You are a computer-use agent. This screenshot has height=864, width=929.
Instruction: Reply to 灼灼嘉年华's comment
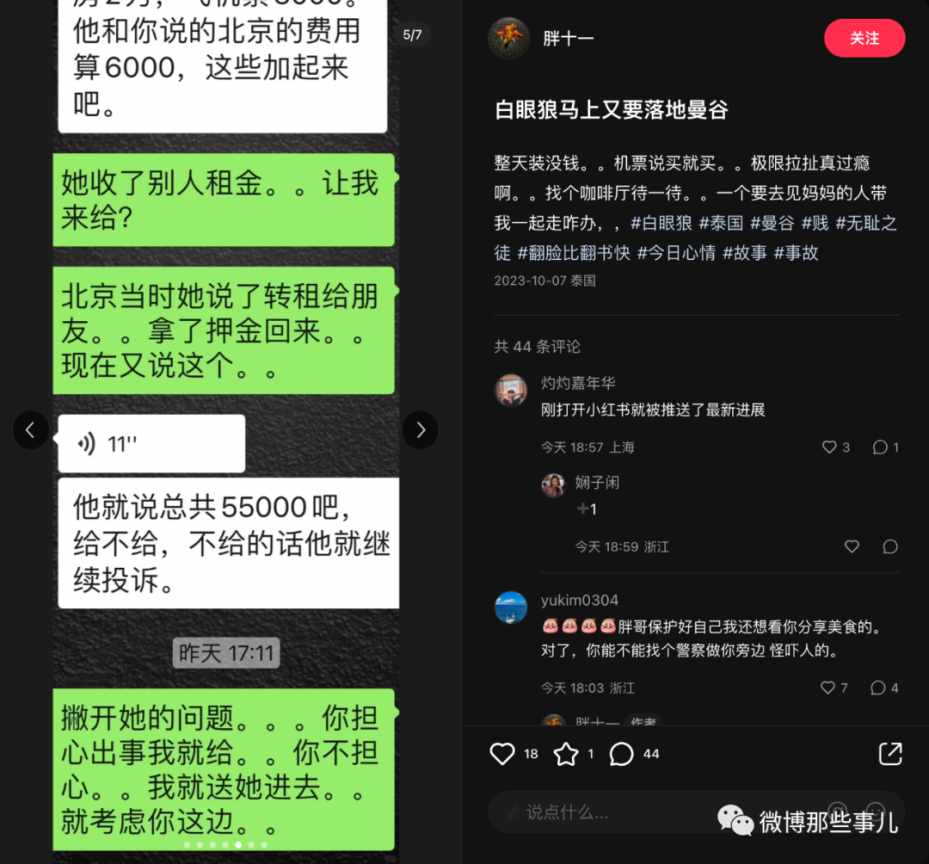click(880, 447)
